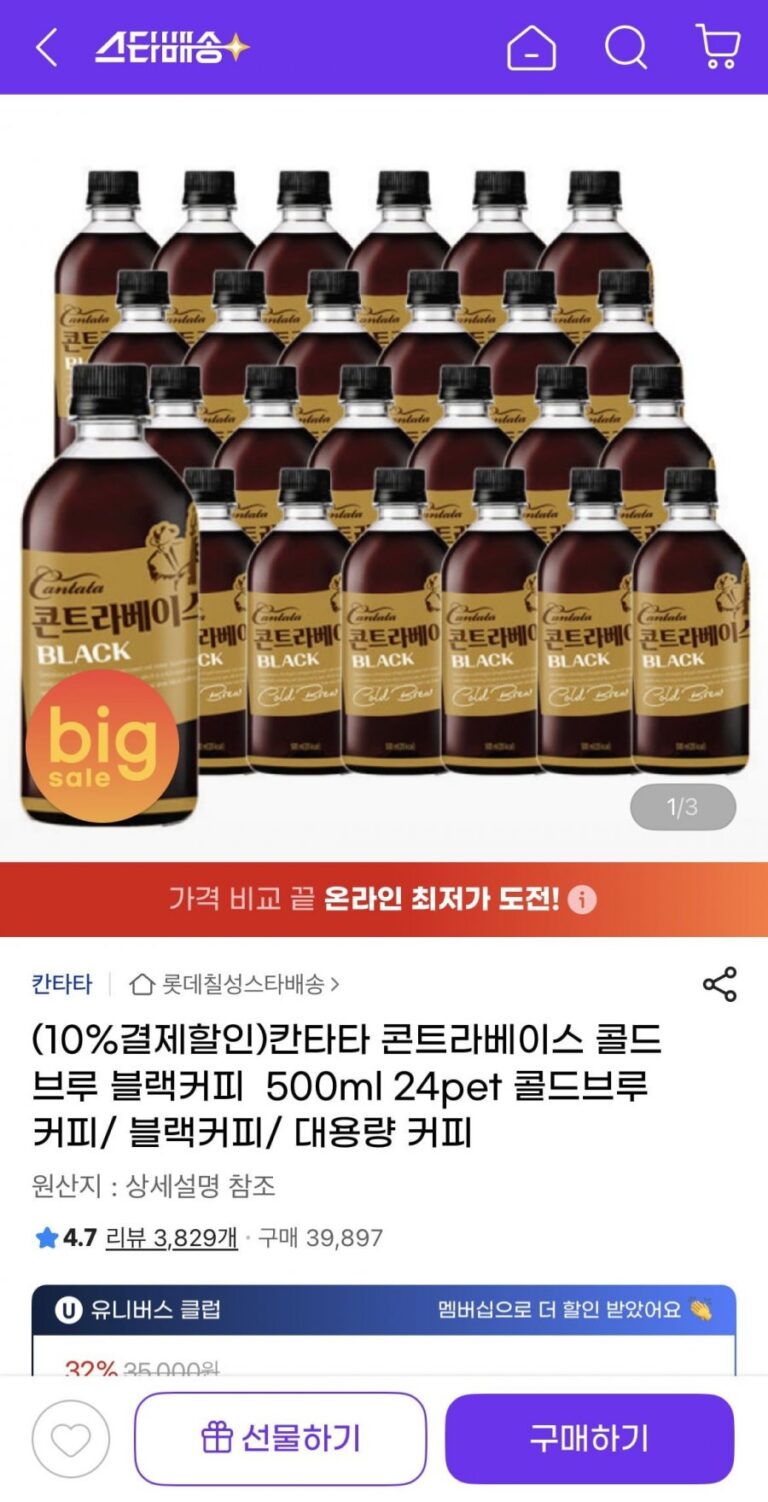
Task: Open the Cantata product image
Action: pyautogui.click(x=384, y=480)
